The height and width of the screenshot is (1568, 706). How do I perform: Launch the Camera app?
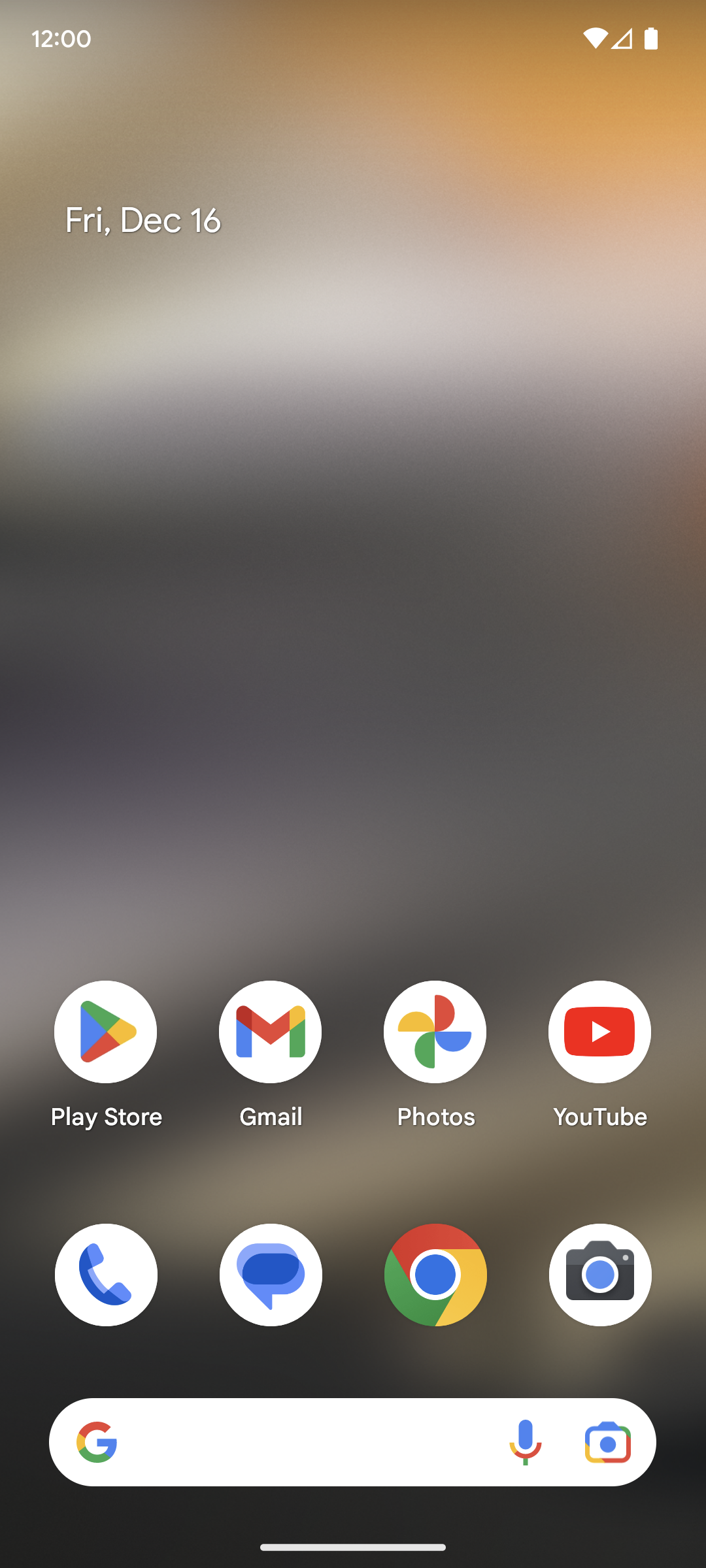tap(599, 1275)
